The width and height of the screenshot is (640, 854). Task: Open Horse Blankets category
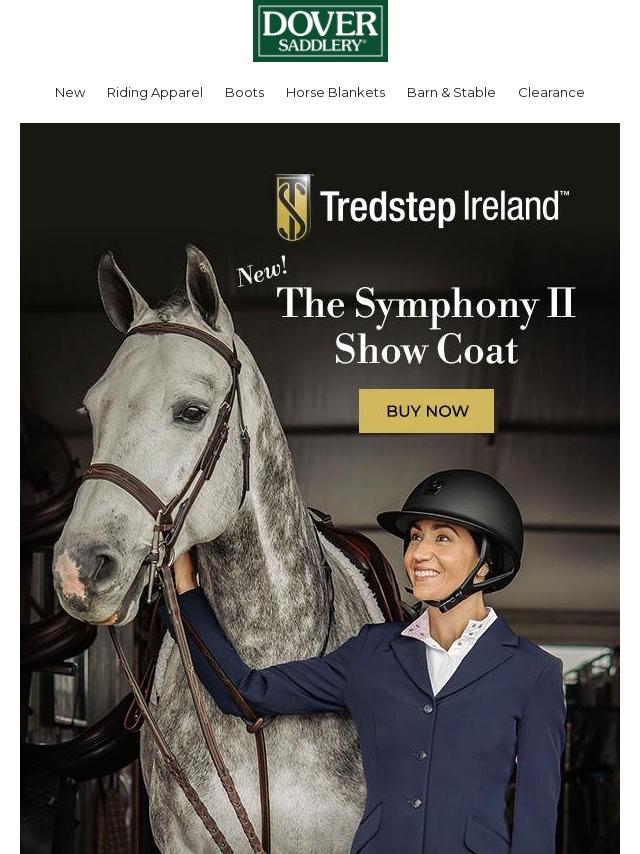point(335,92)
